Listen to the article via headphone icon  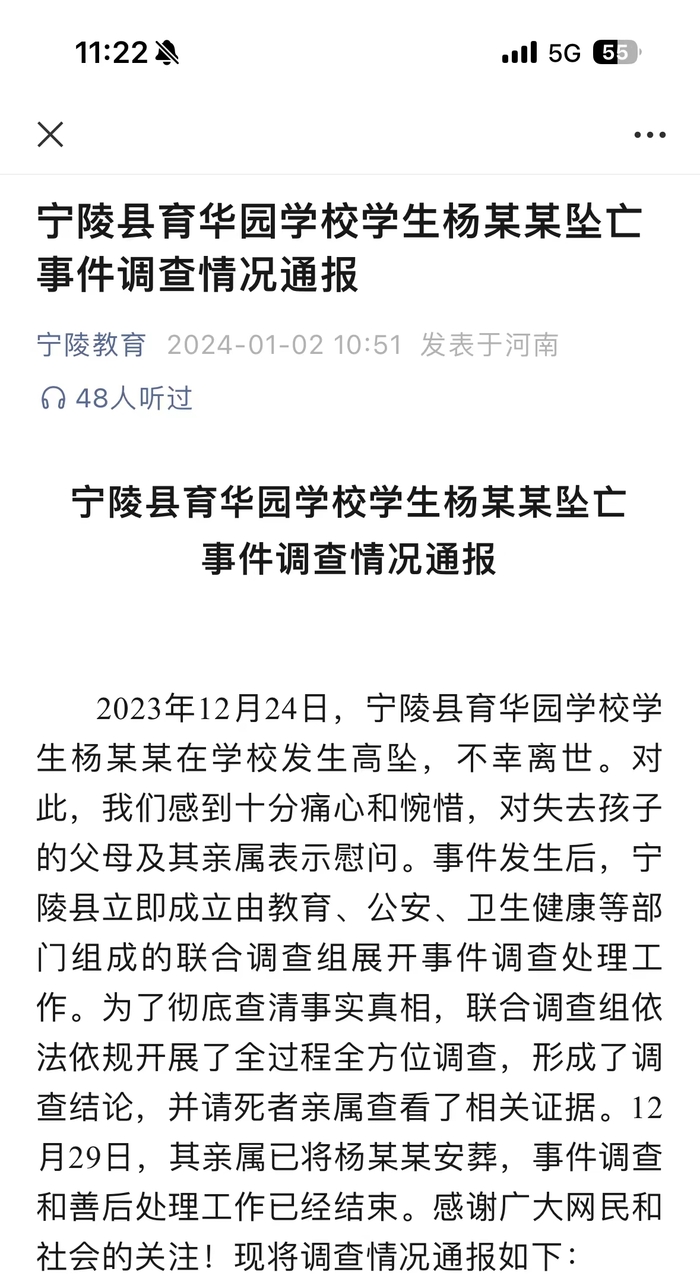pos(53,399)
